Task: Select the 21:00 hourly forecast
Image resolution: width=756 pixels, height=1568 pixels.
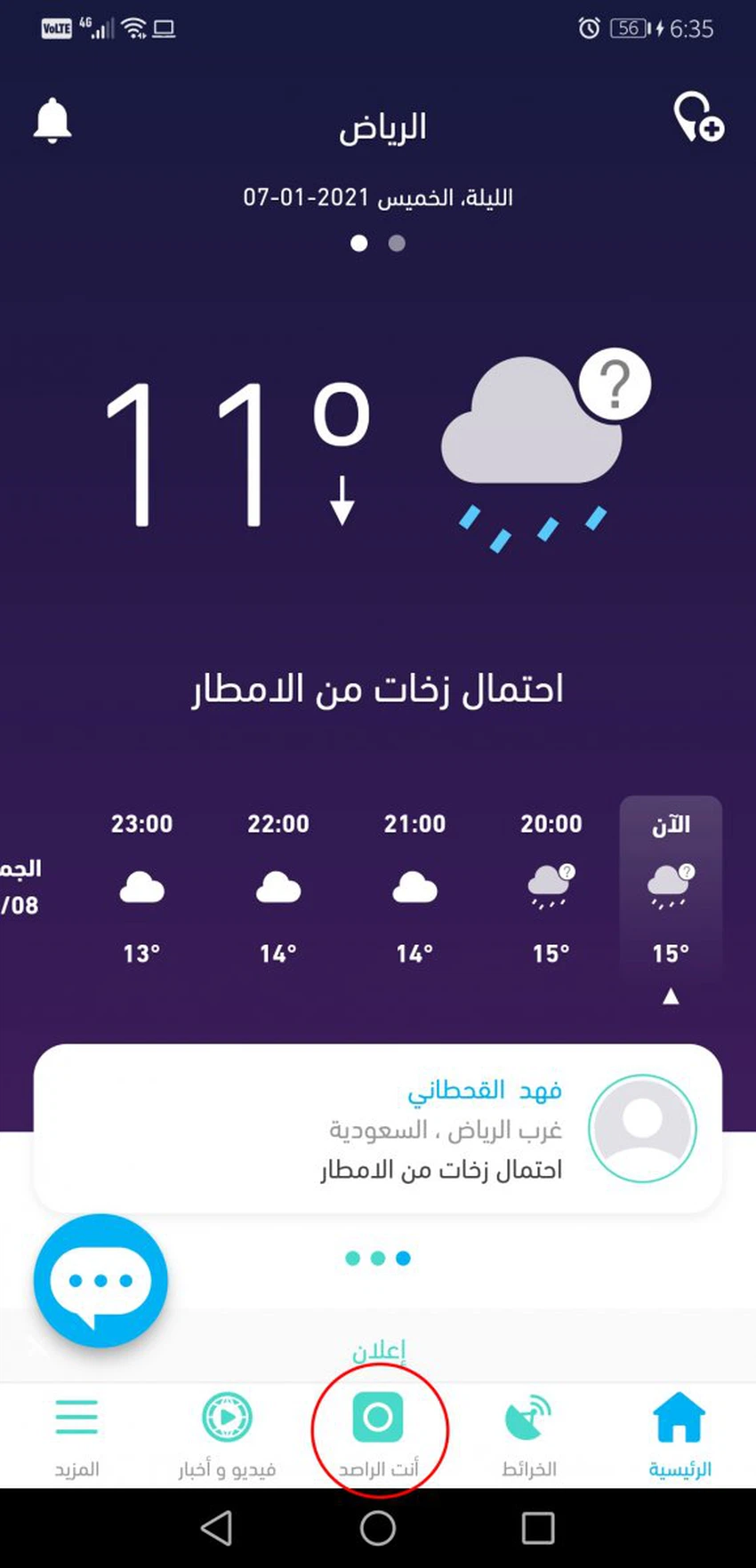Action: coord(414,887)
